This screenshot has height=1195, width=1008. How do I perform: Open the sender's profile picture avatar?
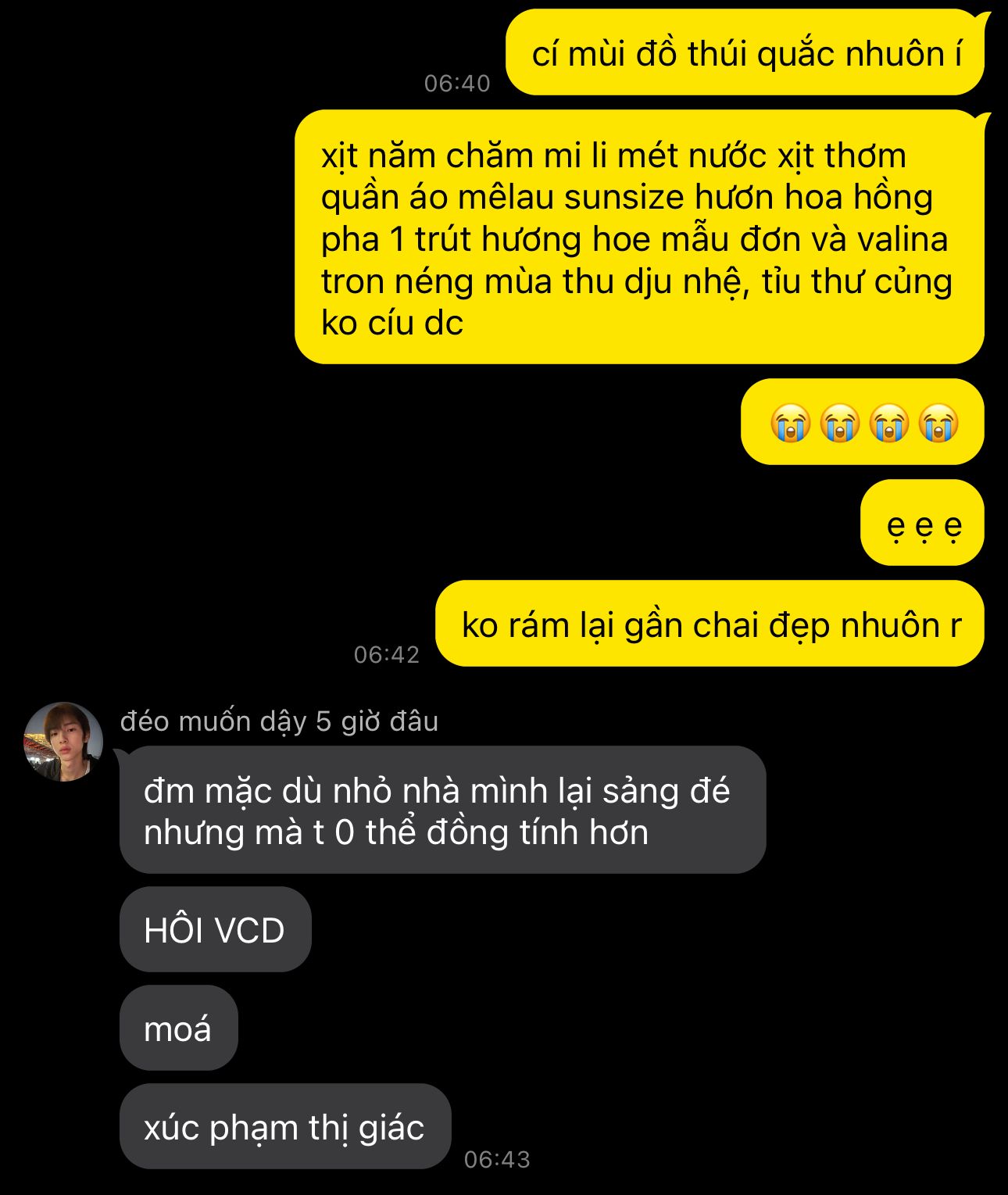click(x=63, y=741)
